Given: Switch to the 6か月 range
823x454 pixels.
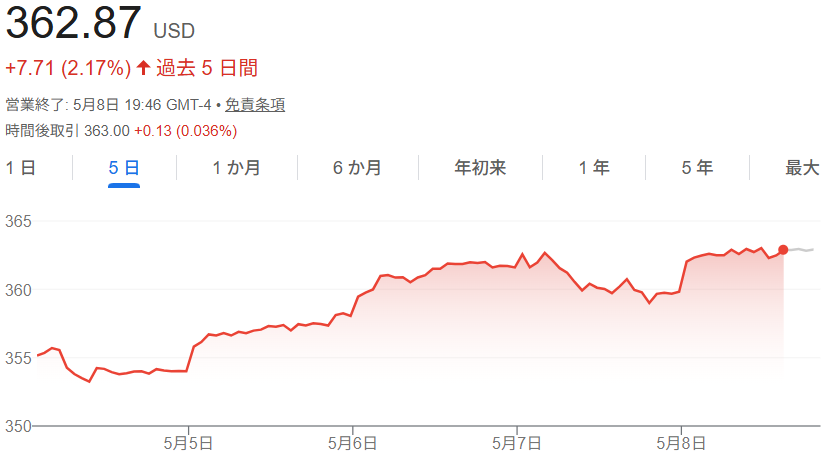Looking at the screenshot, I should 357,168.
